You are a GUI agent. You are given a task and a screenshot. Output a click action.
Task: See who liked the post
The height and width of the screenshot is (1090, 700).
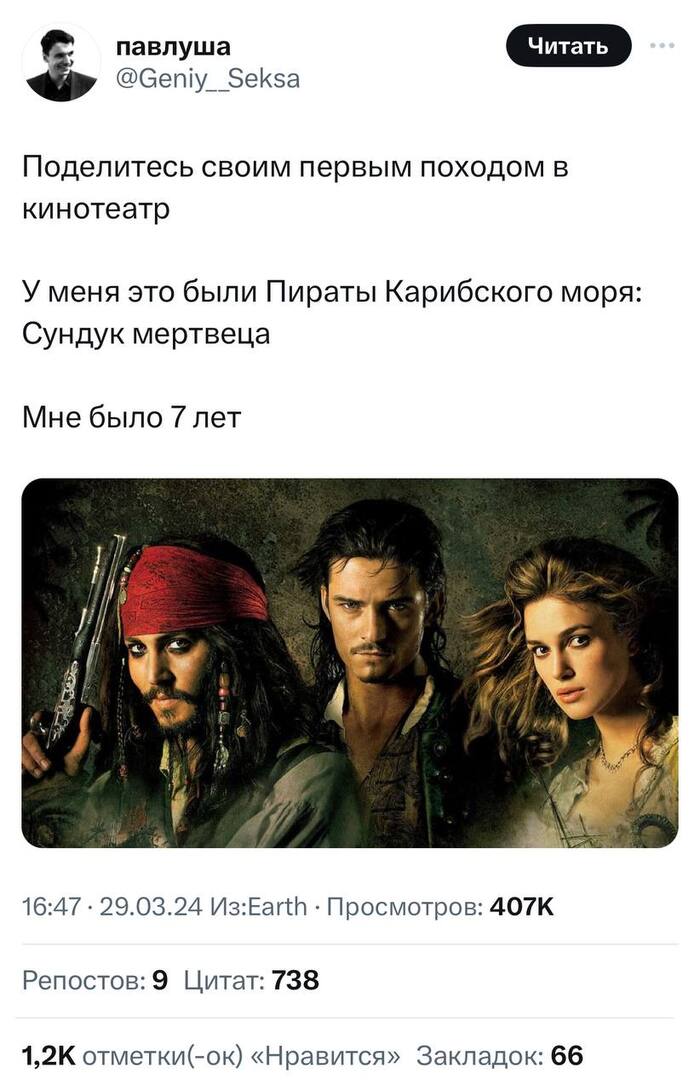point(212,1055)
